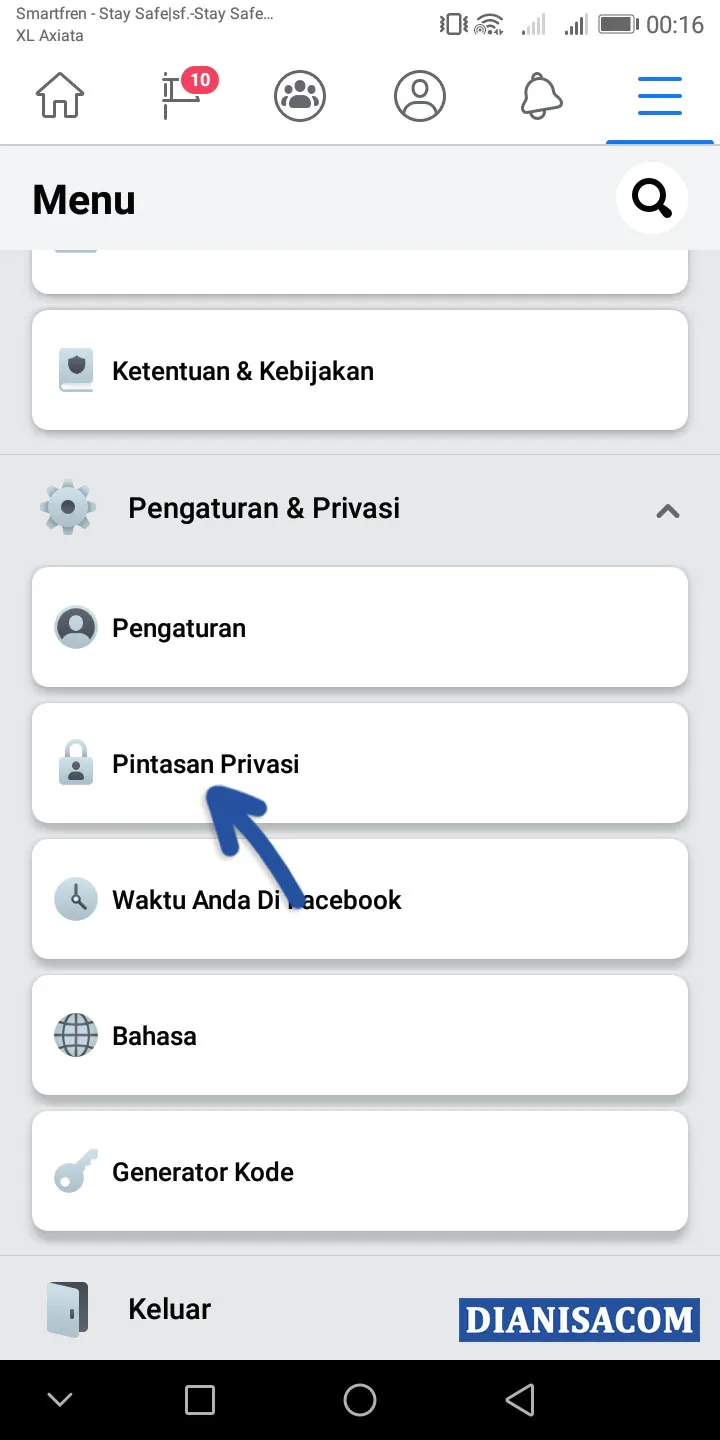Select the Pintasan Privasi lock icon
The height and width of the screenshot is (1440, 720).
click(x=75, y=763)
